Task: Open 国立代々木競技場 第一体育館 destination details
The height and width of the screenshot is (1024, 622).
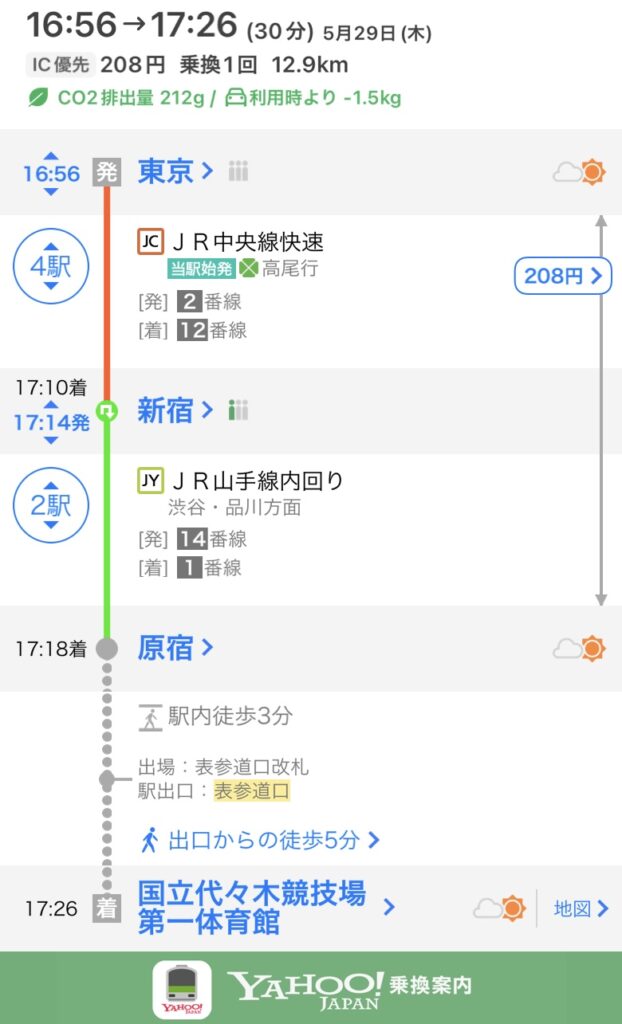Action: coord(265,907)
